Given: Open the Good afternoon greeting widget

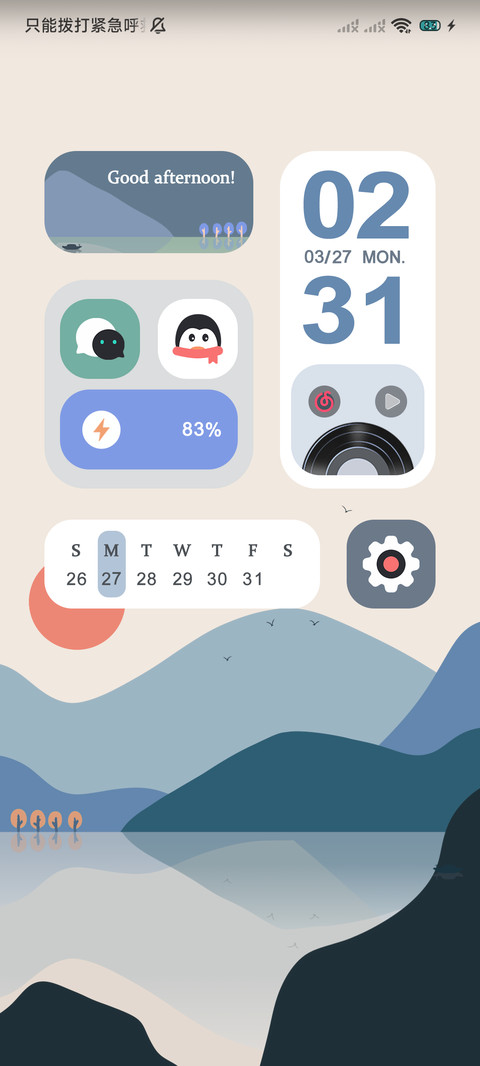Looking at the screenshot, I should tap(149, 202).
